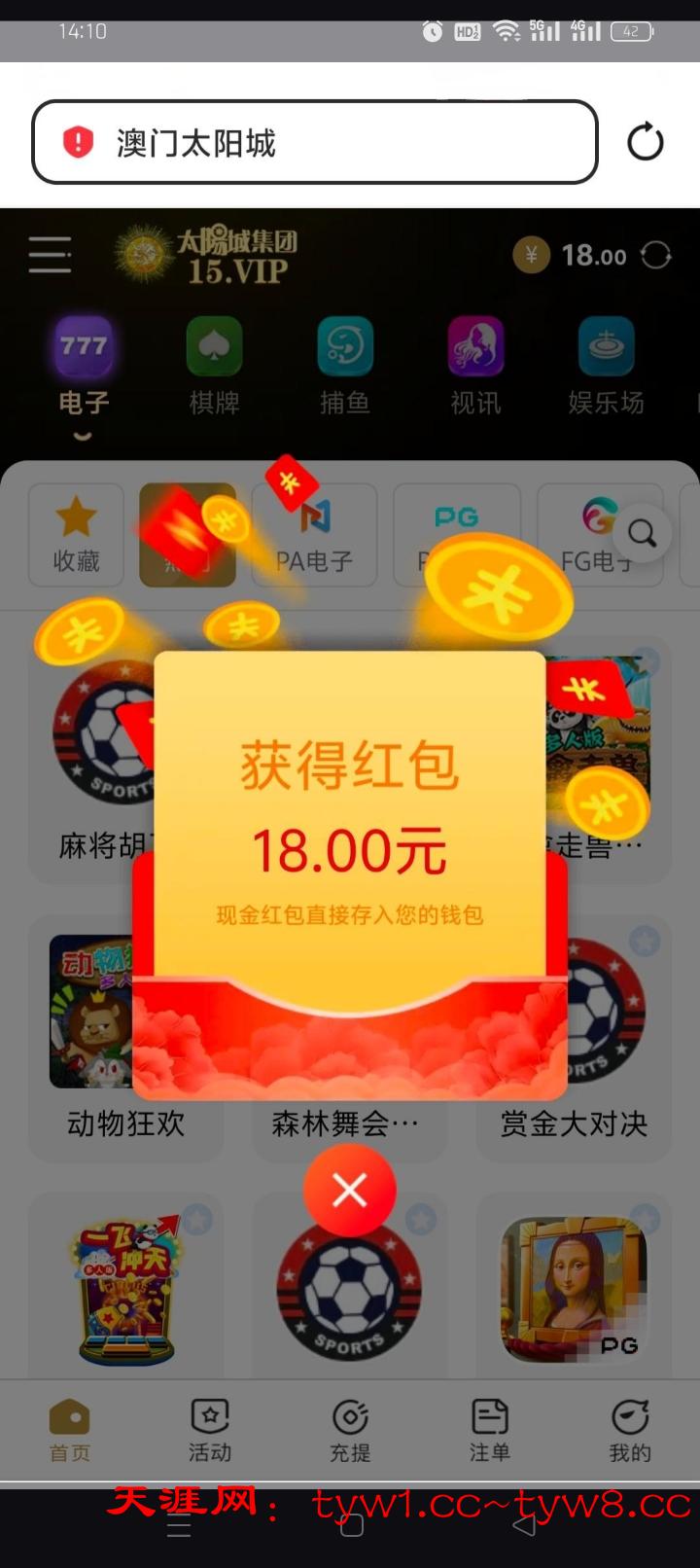Reload the page in the browser
The height and width of the screenshot is (1568, 700).
[645, 143]
